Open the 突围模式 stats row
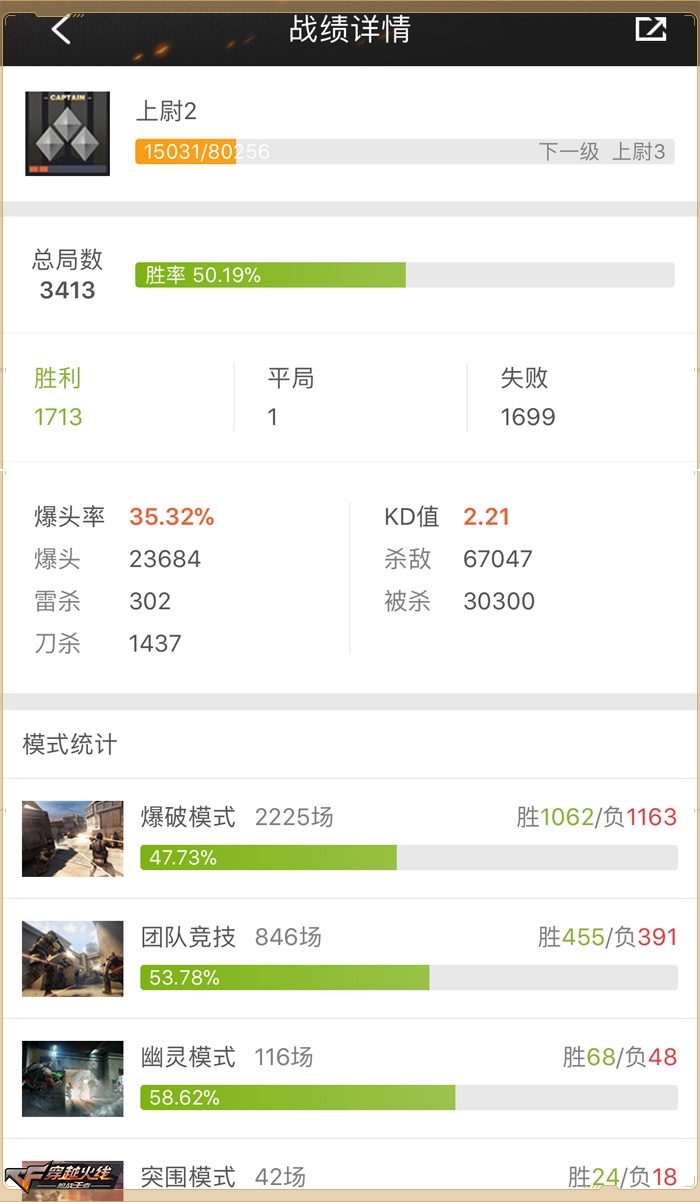 pyautogui.click(x=350, y=1170)
